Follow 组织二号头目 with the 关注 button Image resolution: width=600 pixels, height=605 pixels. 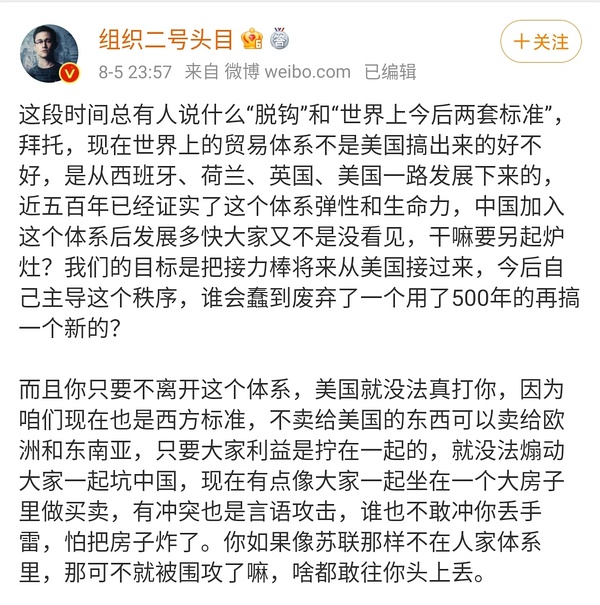(x=541, y=42)
